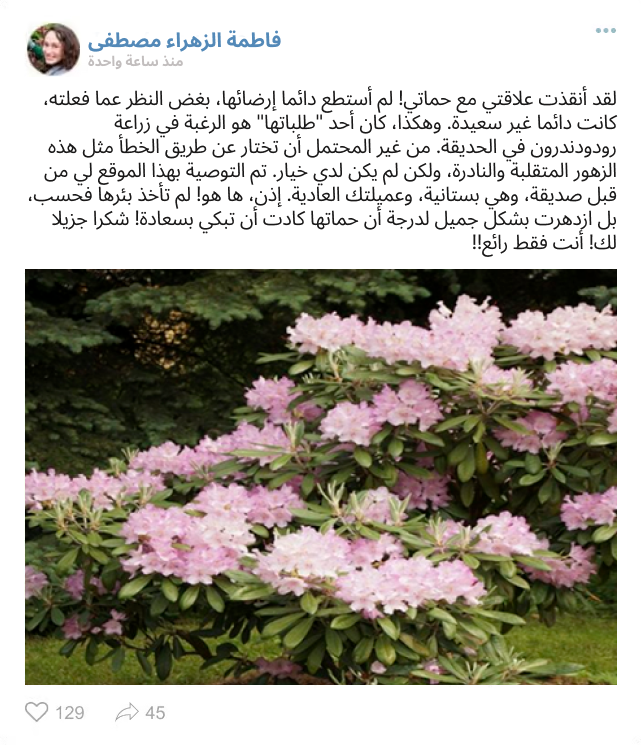The height and width of the screenshot is (745, 641).
Task: Open فاطمة الزهراء مصطفى profile via her name
Action: [x=184, y=40]
